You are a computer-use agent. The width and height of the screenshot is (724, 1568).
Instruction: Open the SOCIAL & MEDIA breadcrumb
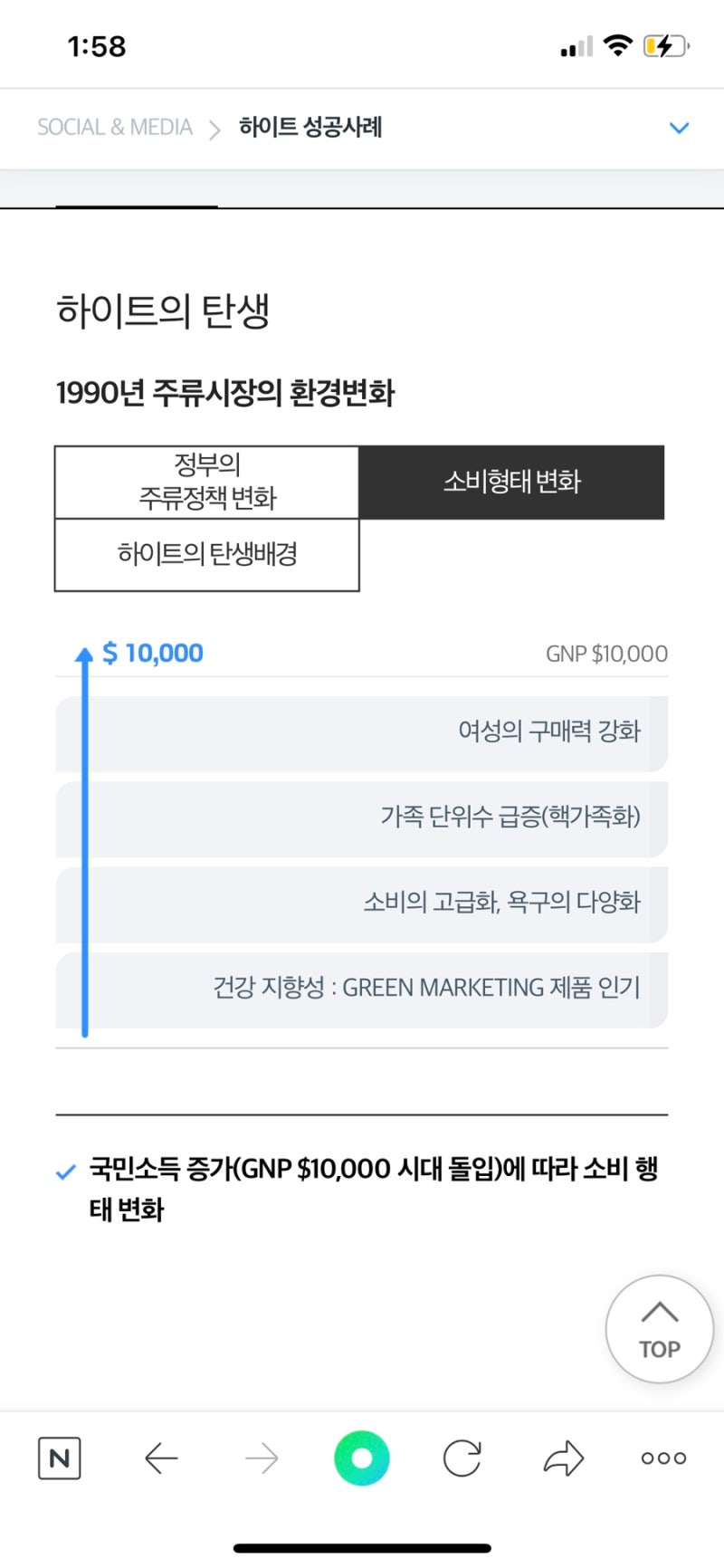[115, 128]
